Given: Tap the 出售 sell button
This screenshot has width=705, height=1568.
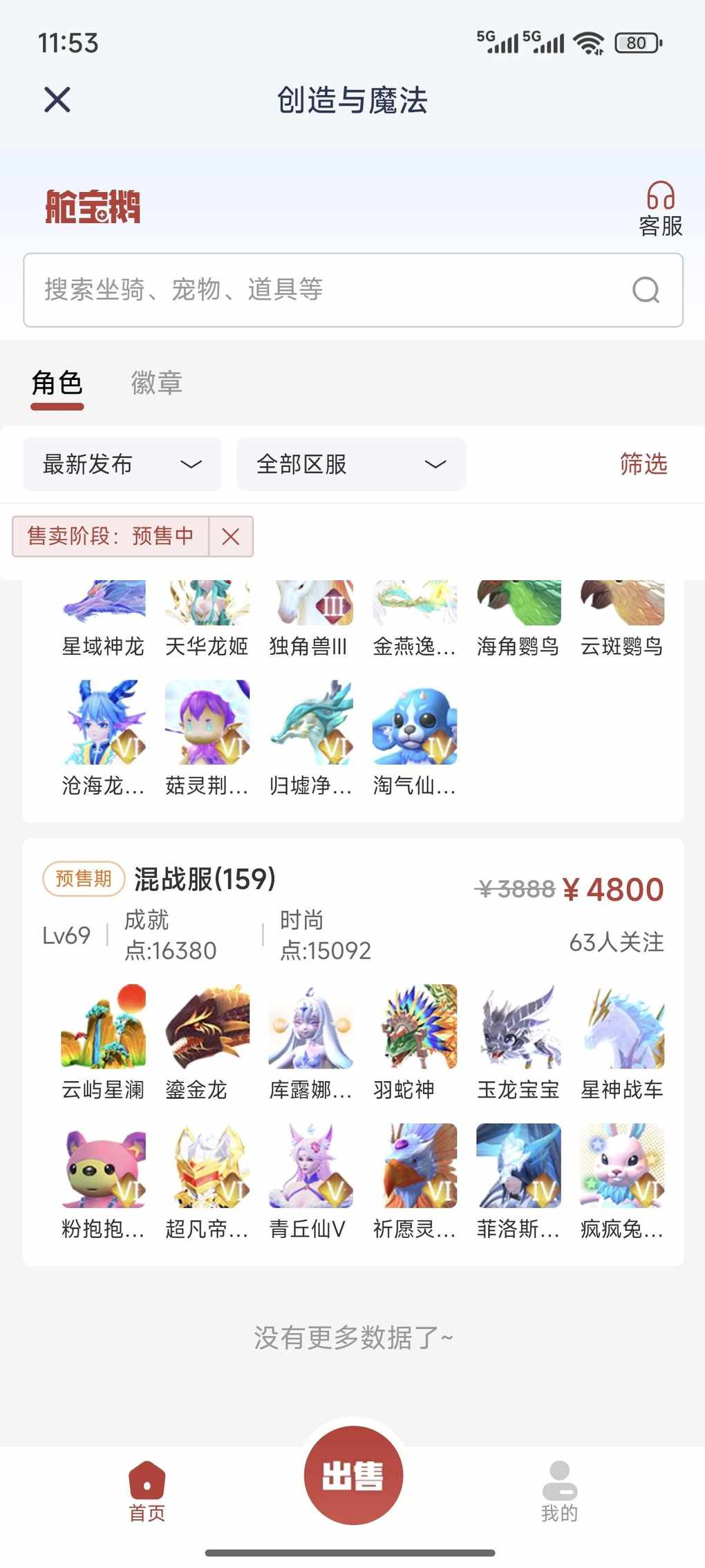Looking at the screenshot, I should (x=353, y=1475).
